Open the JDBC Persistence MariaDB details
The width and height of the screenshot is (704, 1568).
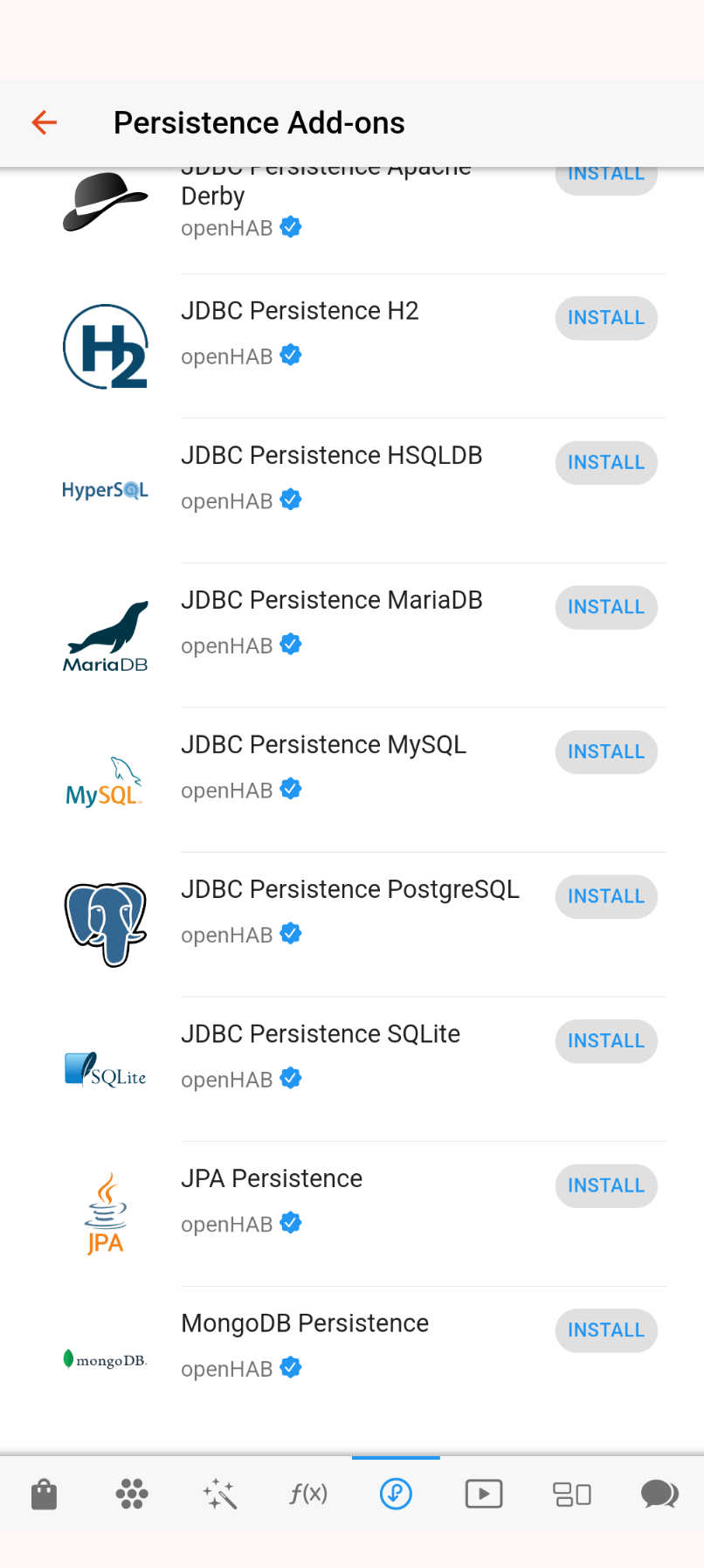pyautogui.click(x=332, y=600)
